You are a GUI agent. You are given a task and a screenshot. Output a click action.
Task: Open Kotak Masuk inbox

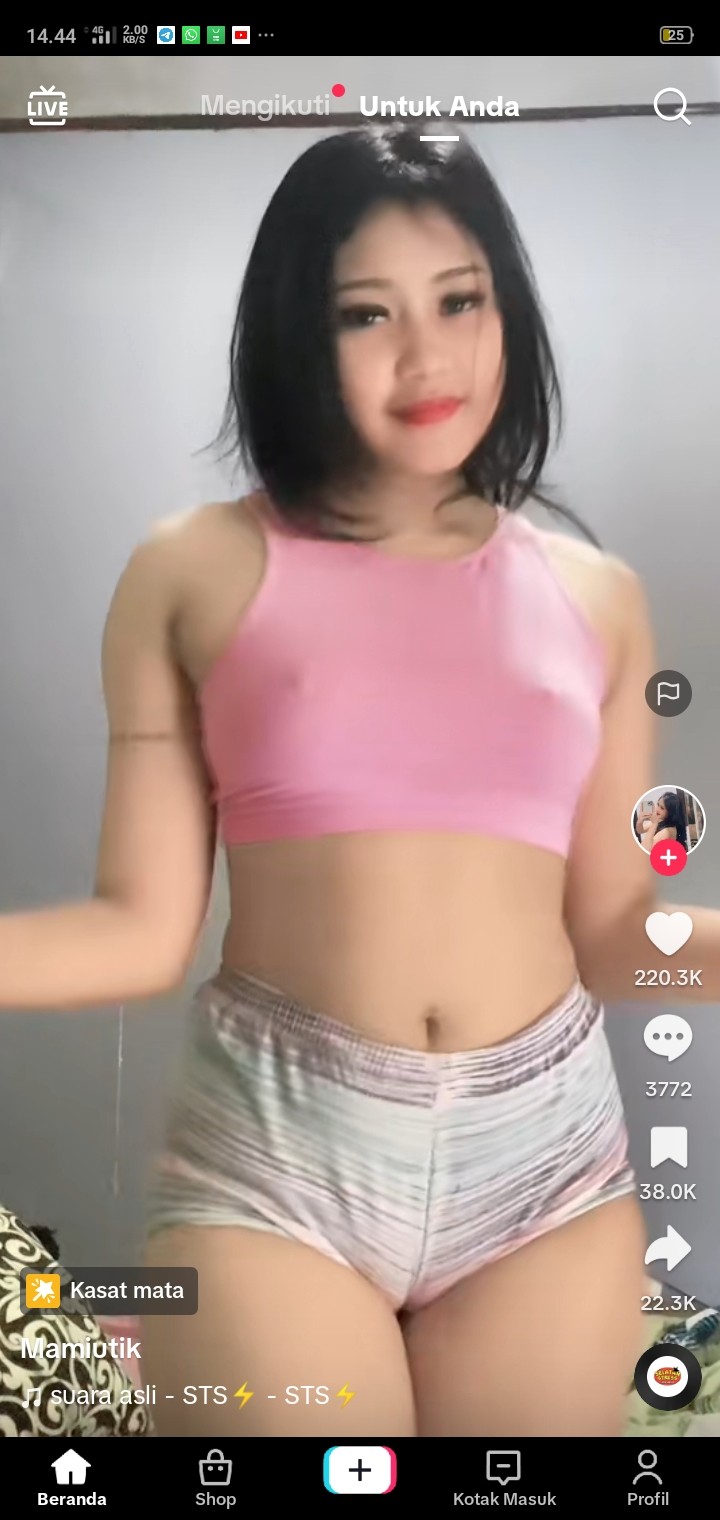pos(504,1478)
